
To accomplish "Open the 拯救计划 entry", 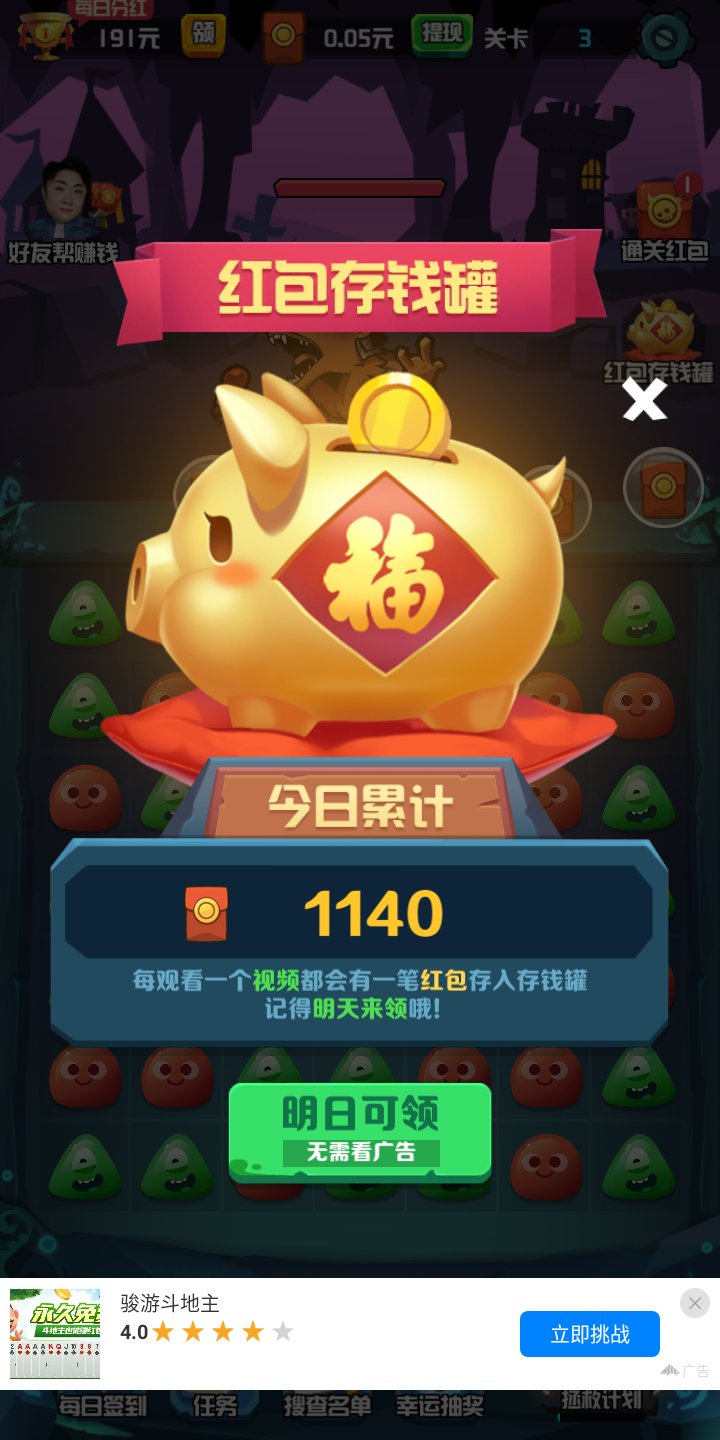I will click(x=600, y=1400).
